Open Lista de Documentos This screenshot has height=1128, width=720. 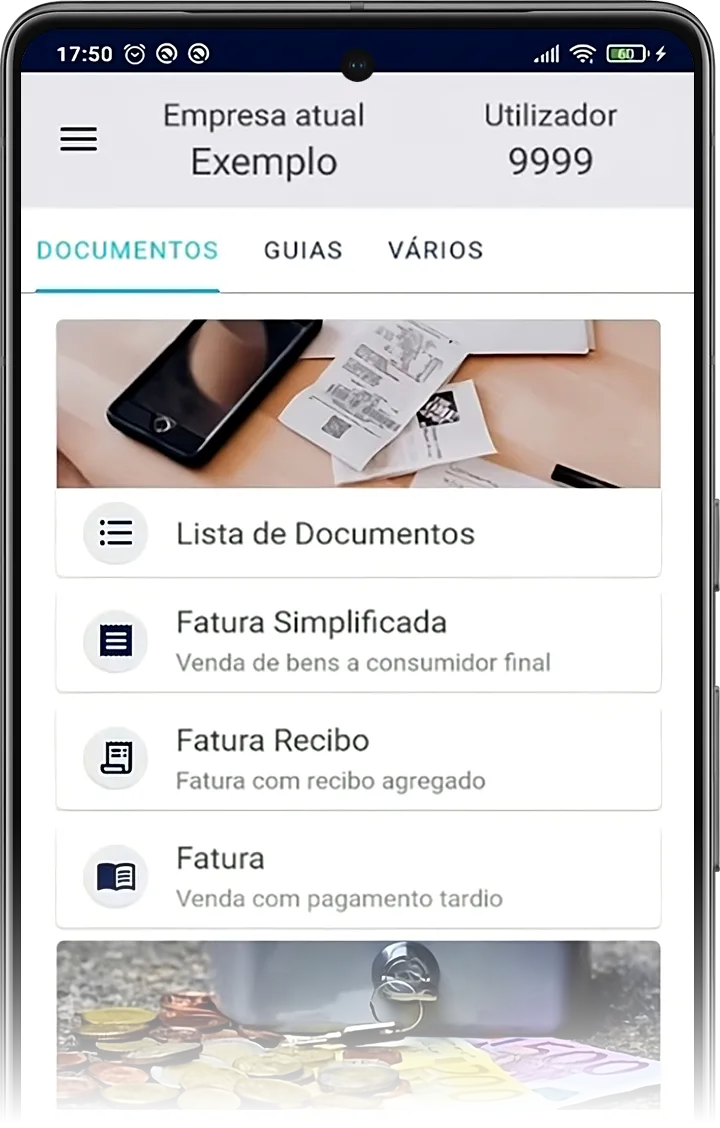click(x=358, y=534)
